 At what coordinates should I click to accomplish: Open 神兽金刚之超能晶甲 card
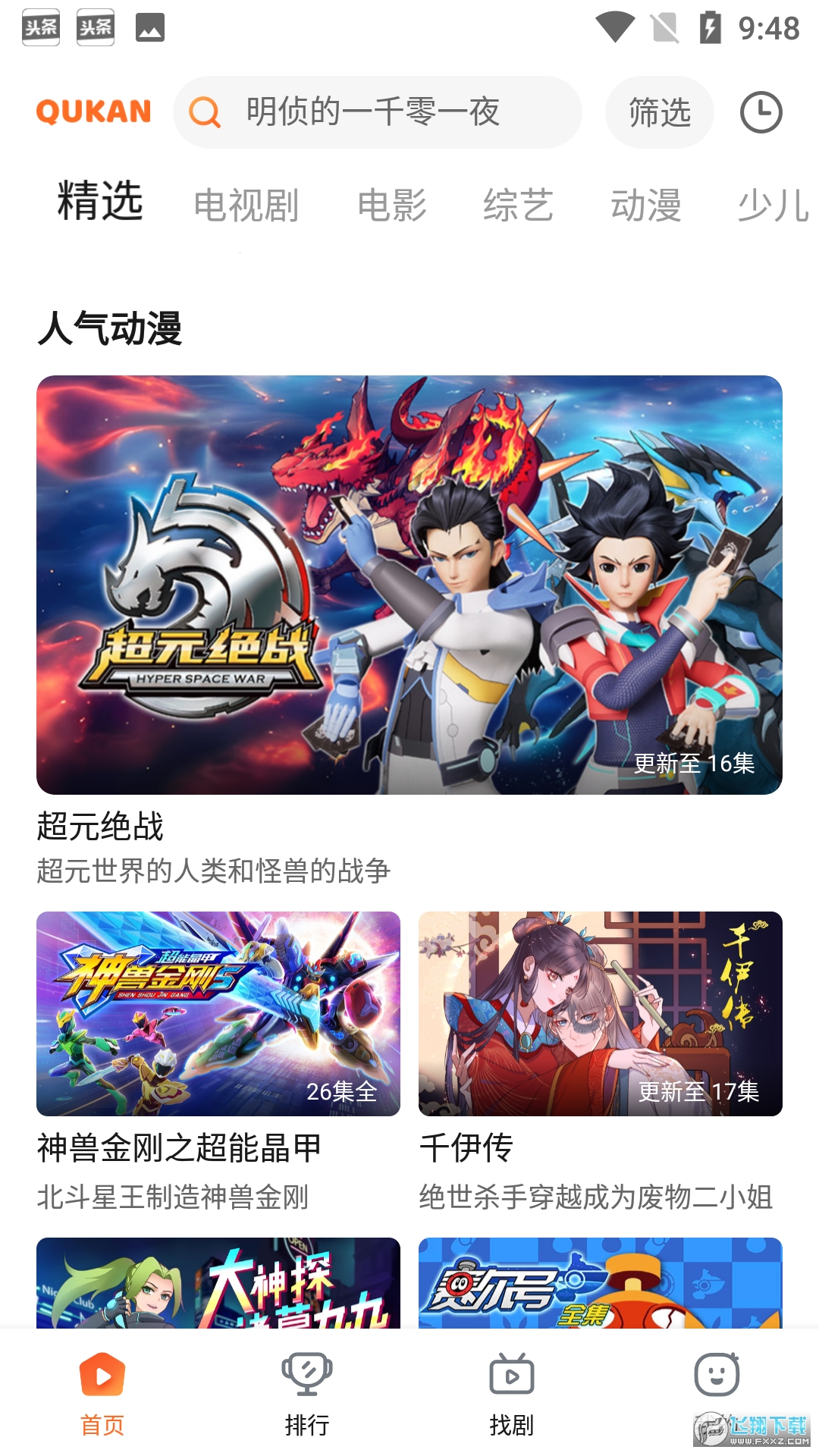(218, 1014)
